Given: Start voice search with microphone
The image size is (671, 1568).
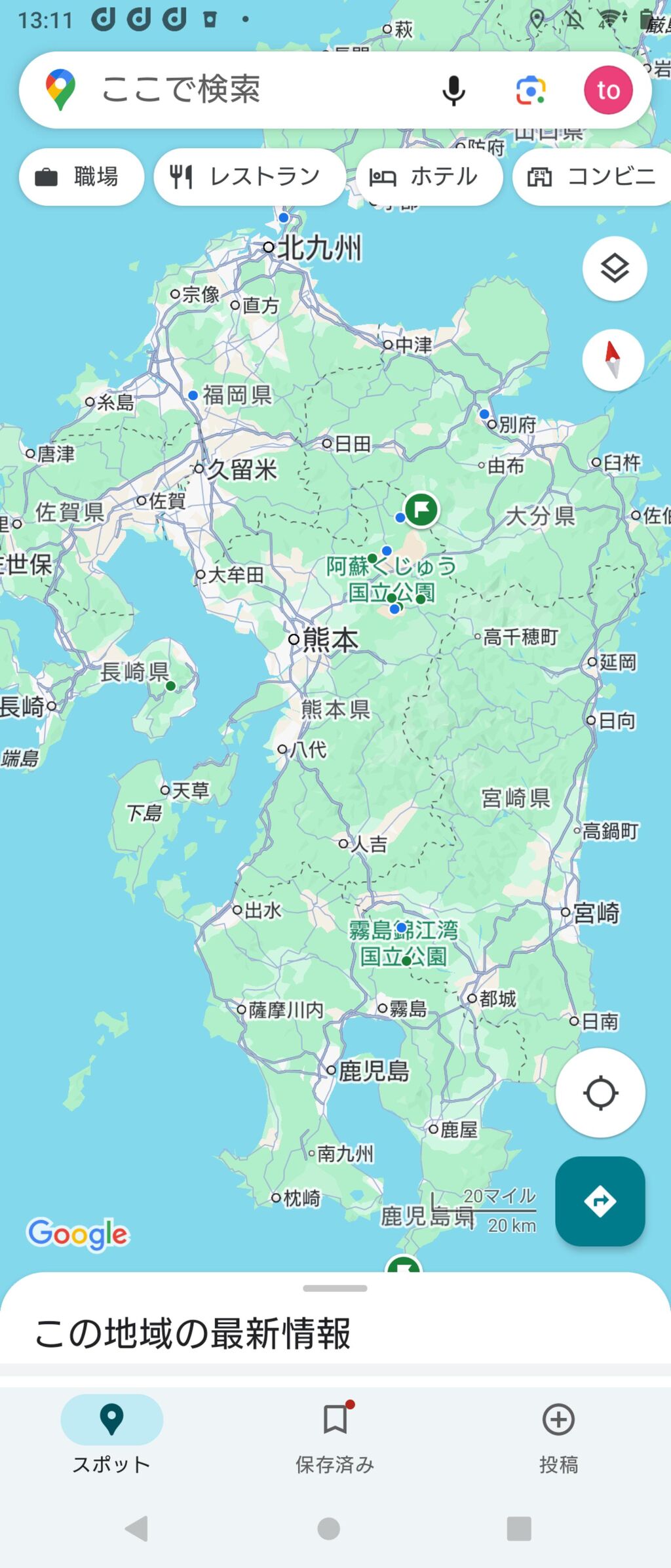Looking at the screenshot, I should coord(453,90).
